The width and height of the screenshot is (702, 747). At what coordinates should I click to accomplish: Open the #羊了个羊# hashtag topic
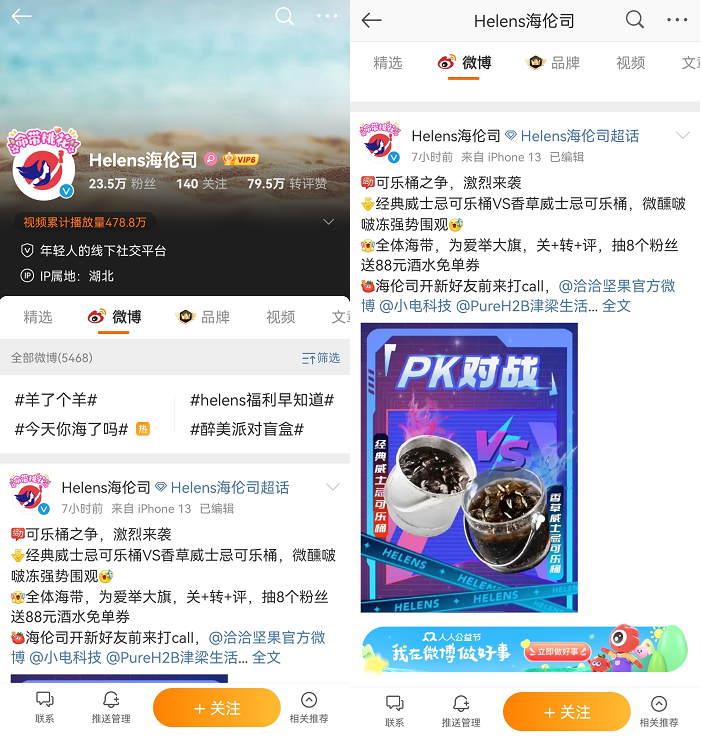coord(56,400)
